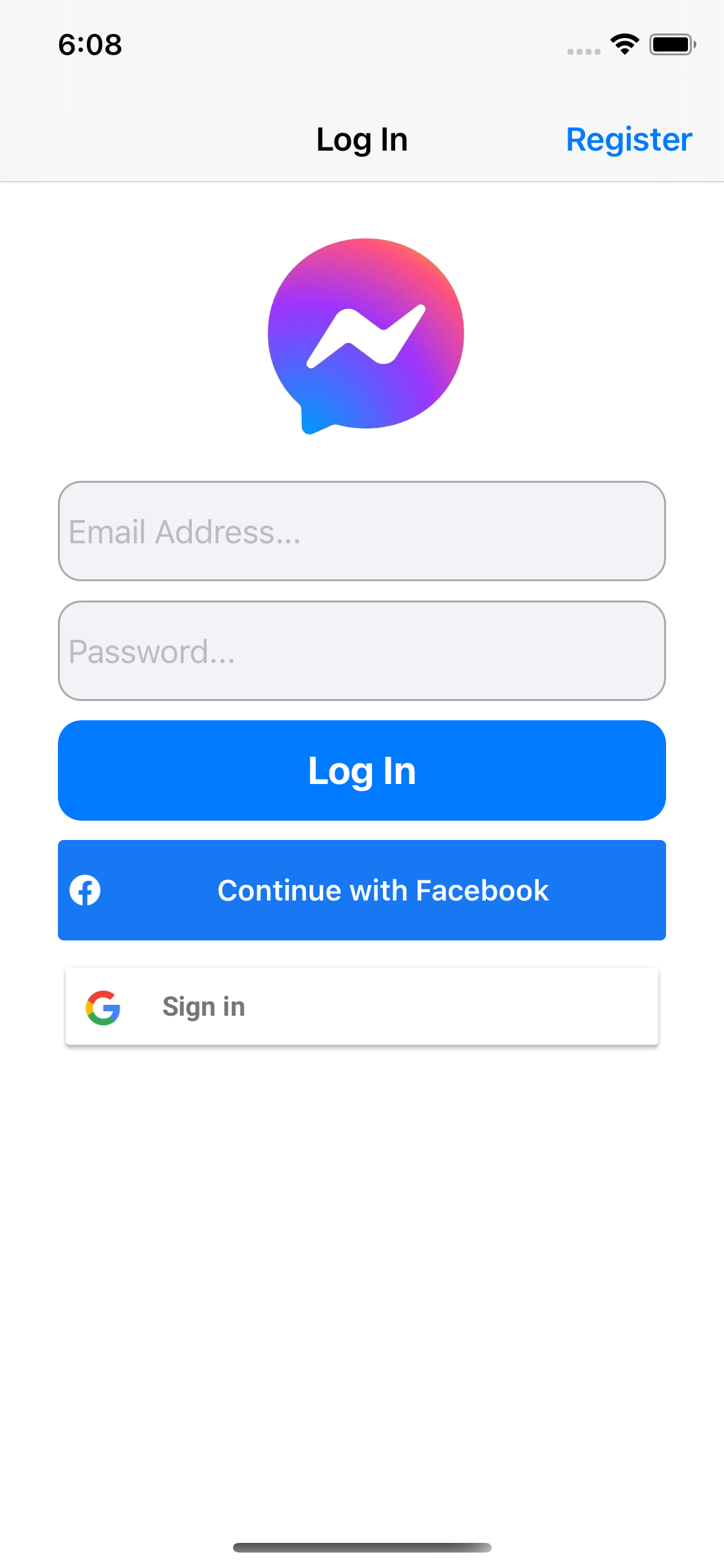Image resolution: width=724 pixels, height=1568 pixels.
Task: Sign in with Google
Action: click(x=362, y=1006)
